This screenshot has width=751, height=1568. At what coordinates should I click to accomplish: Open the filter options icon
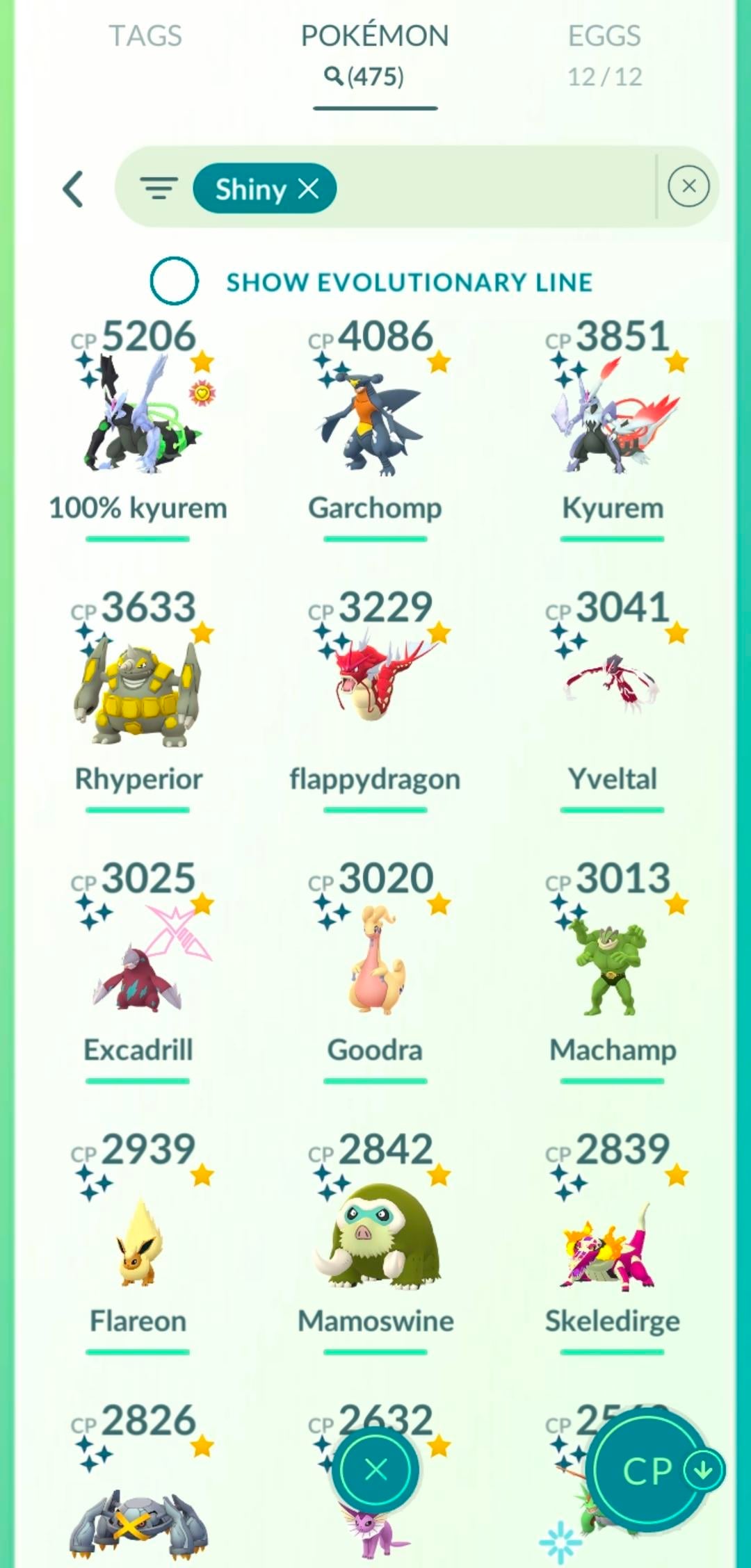point(159,188)
